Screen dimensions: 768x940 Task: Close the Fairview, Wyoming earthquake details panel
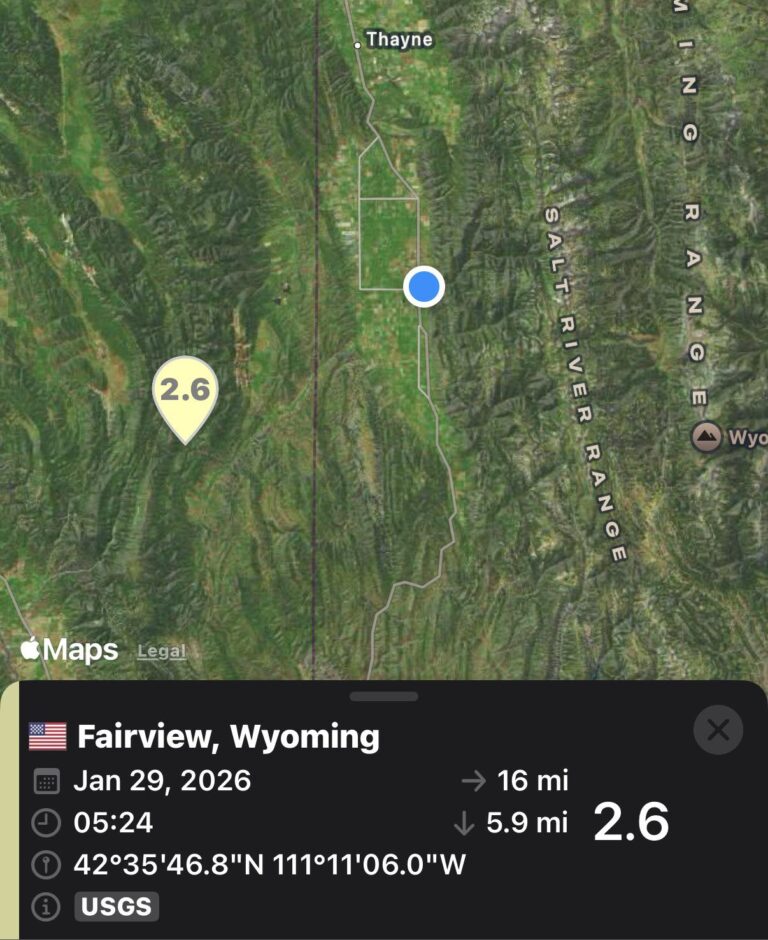717,730
